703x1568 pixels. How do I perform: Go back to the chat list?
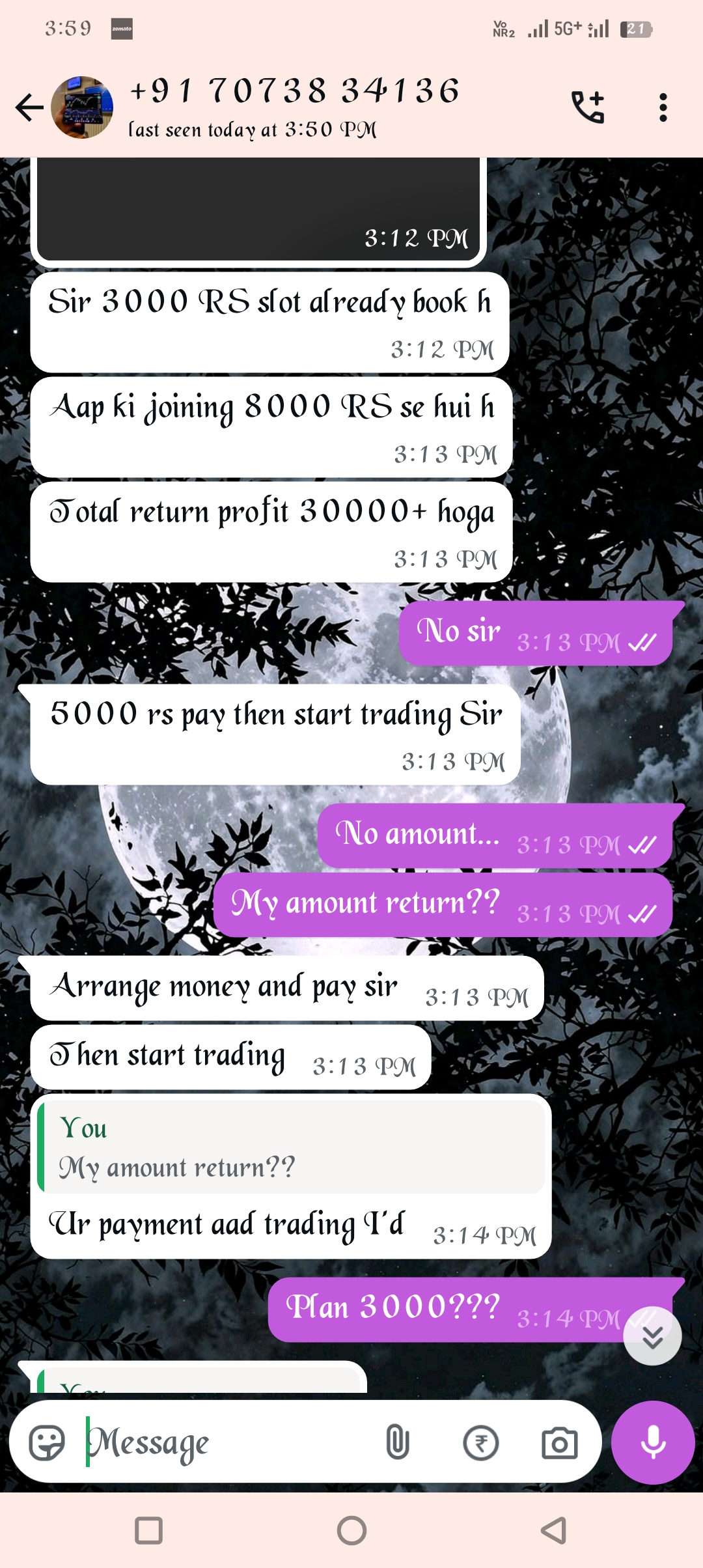click(x=29, y=107)
